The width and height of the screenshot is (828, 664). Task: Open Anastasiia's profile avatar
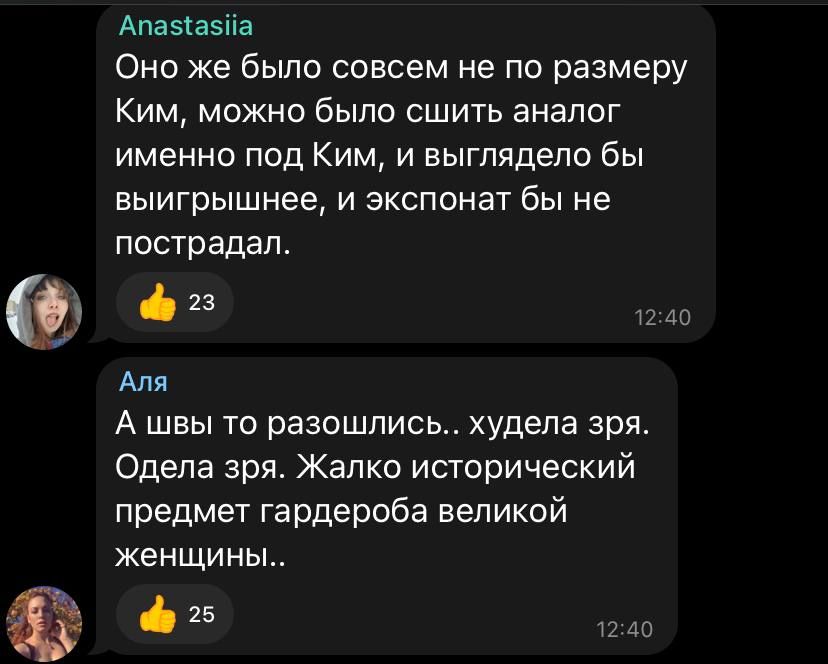point(45,310)
